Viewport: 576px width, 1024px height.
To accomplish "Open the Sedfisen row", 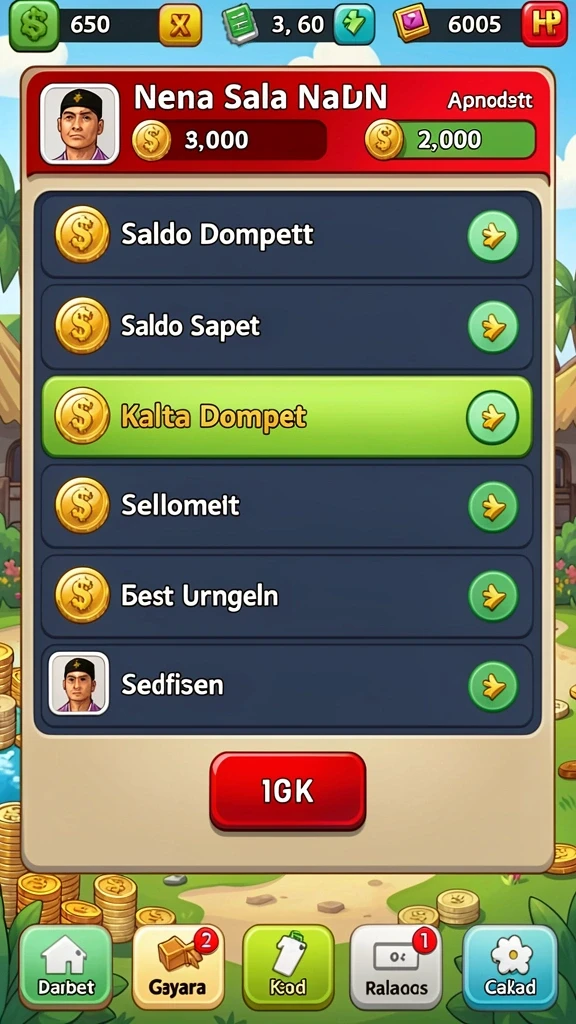I will pos(287,686).
